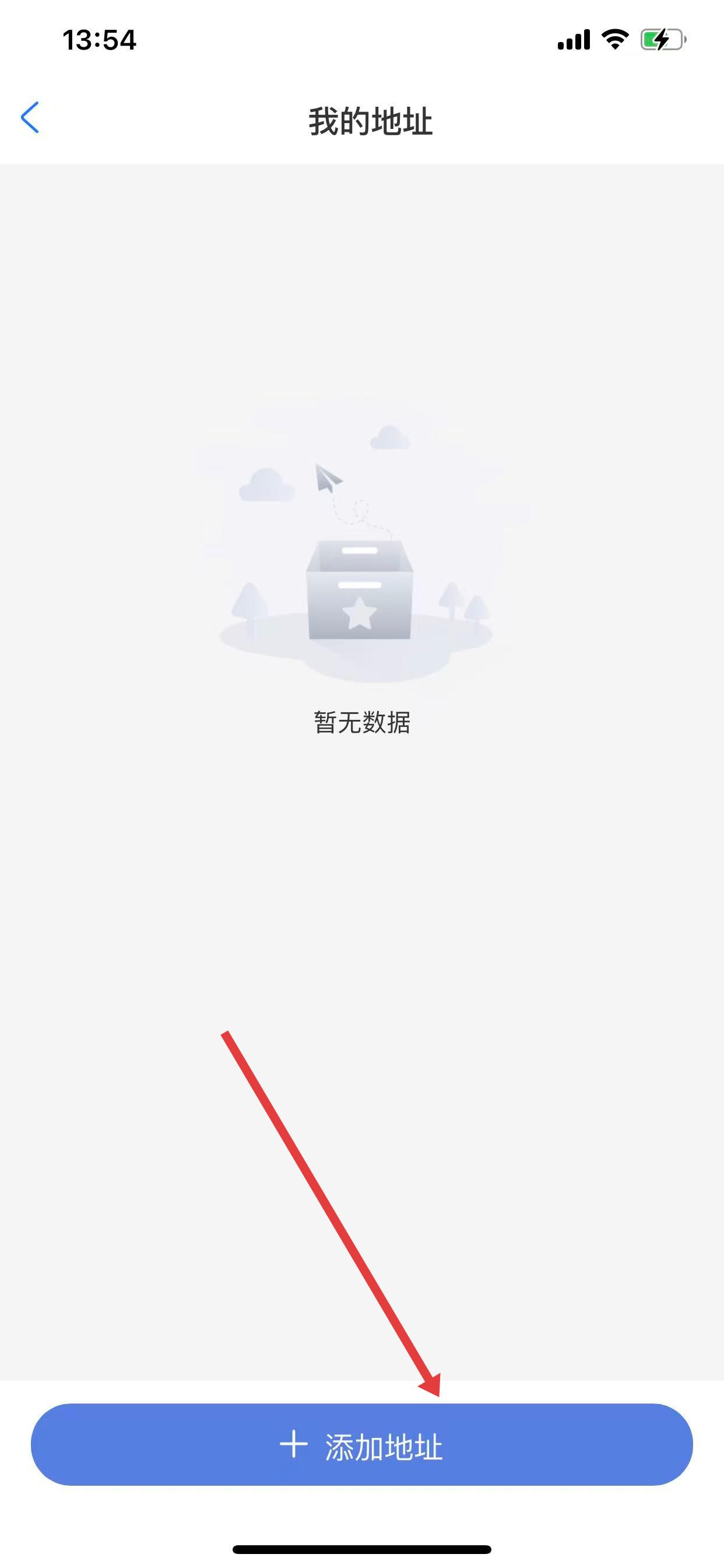
Task: Go back from the 我的地址 page
Action: click(x=30, y=118)
